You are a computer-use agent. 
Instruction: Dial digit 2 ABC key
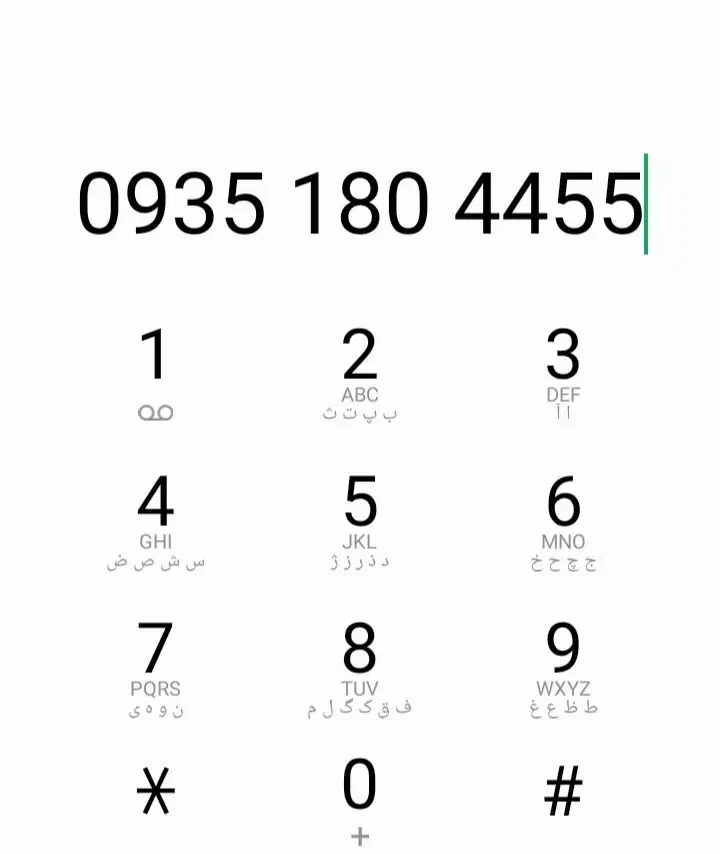click(x=360, y=372)
